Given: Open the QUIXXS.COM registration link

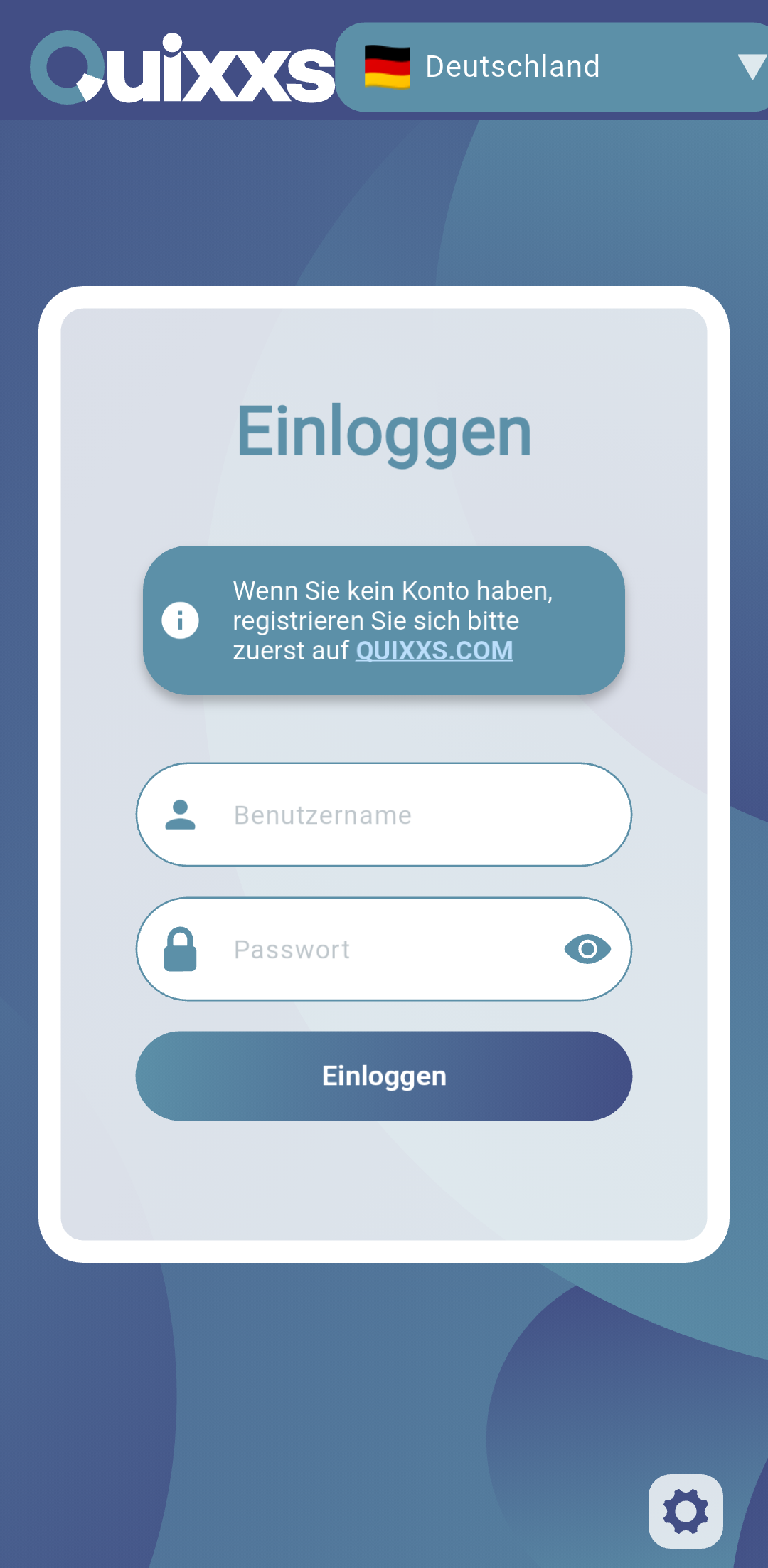Looking at the screenshot, I should (434, 651).
